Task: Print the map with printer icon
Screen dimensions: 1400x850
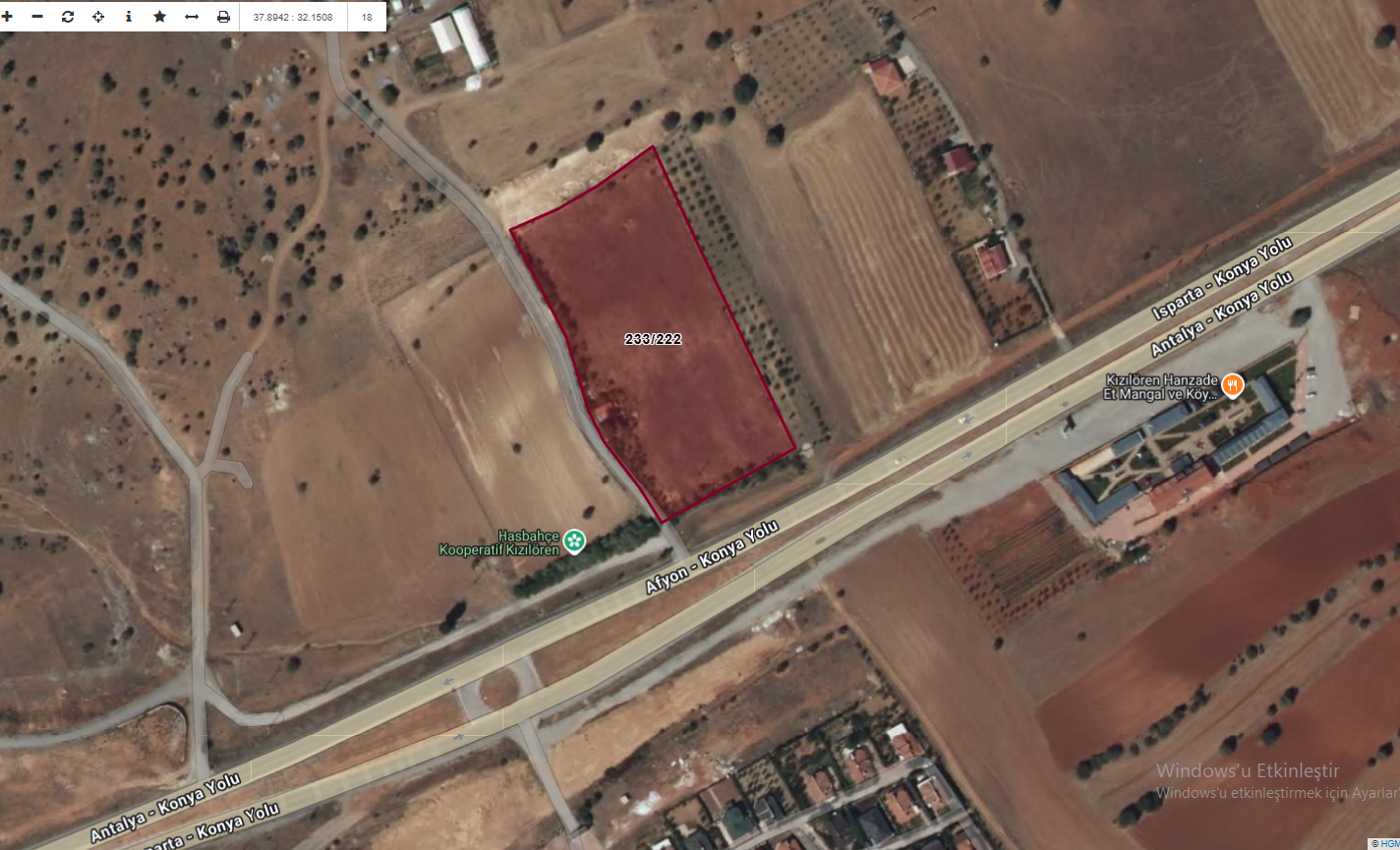Action: coord(223,17)
